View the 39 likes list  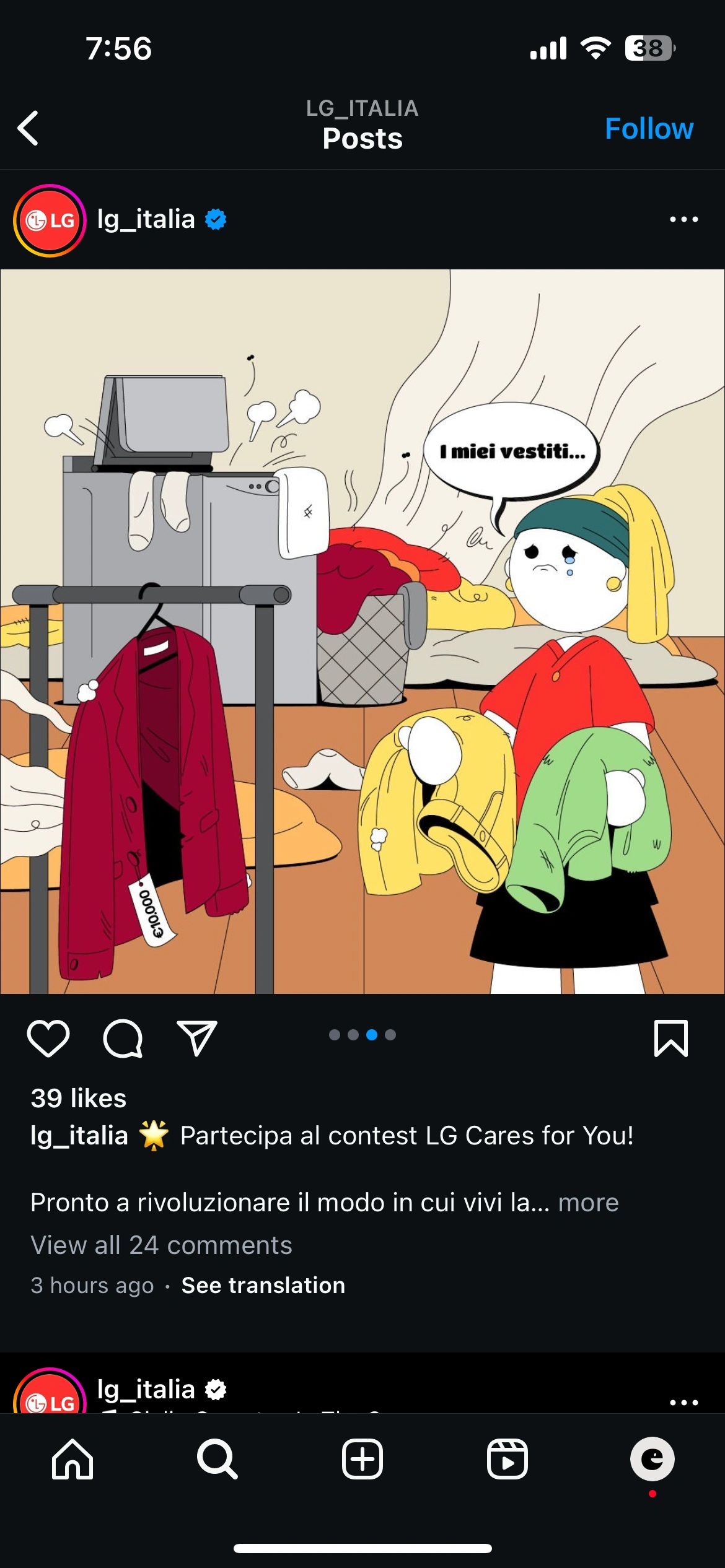pyautogui.click(x=79, y=1098)
